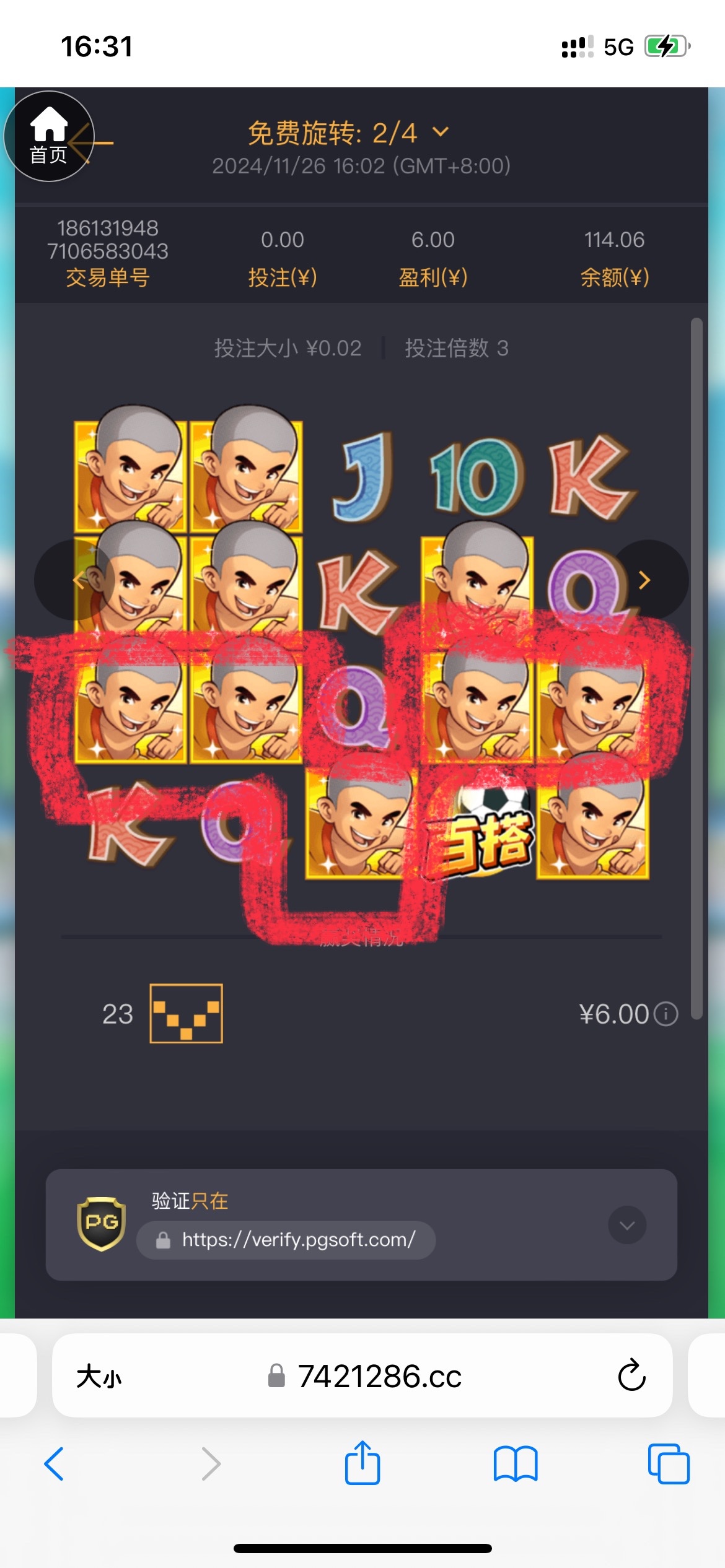
Task: Share this page from Safari toolbar
Action: [362, 1464]
